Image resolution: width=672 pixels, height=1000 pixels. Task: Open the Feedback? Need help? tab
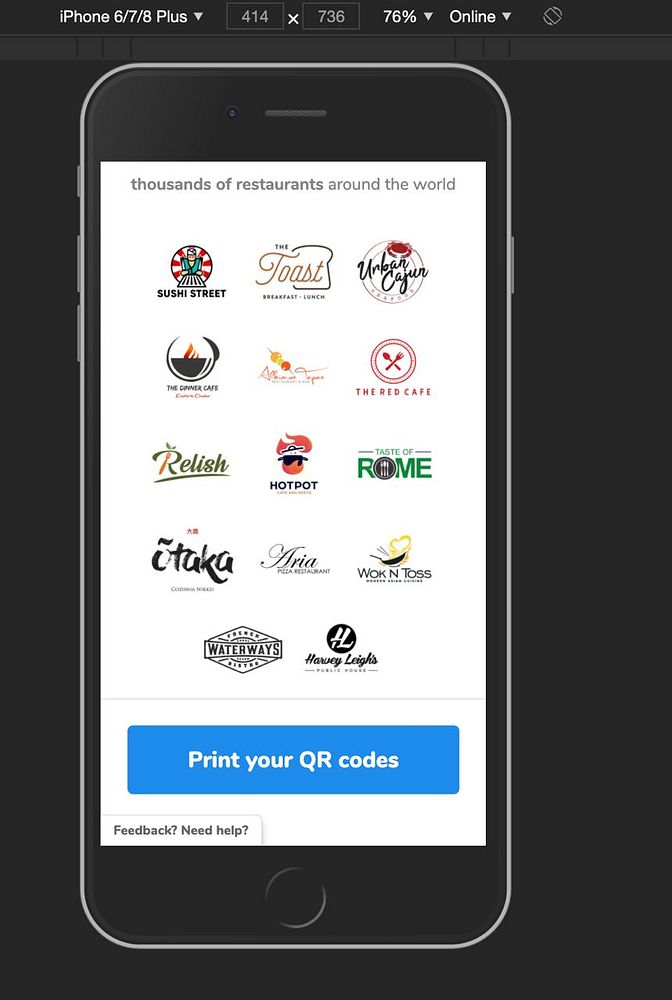181,830
